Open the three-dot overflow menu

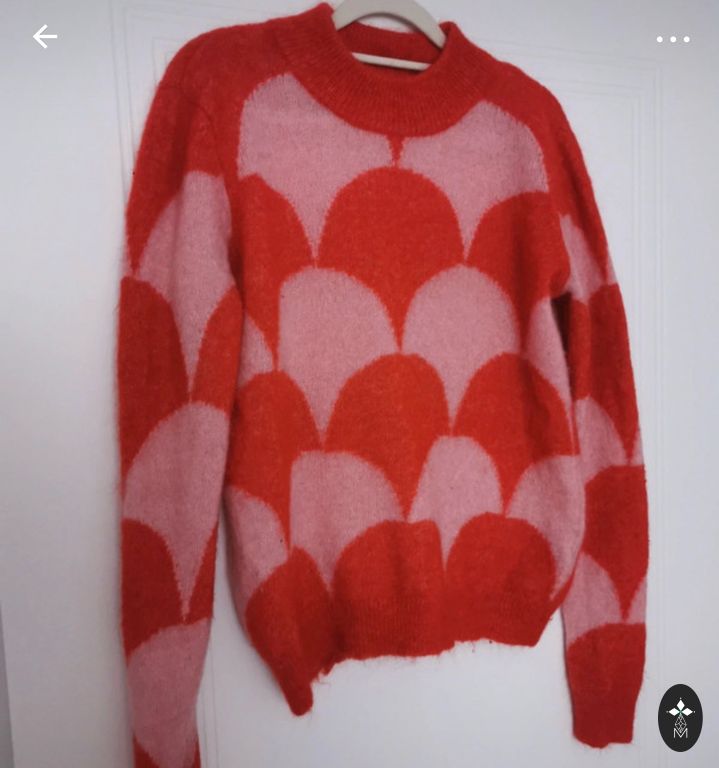[x=672, y=39]
